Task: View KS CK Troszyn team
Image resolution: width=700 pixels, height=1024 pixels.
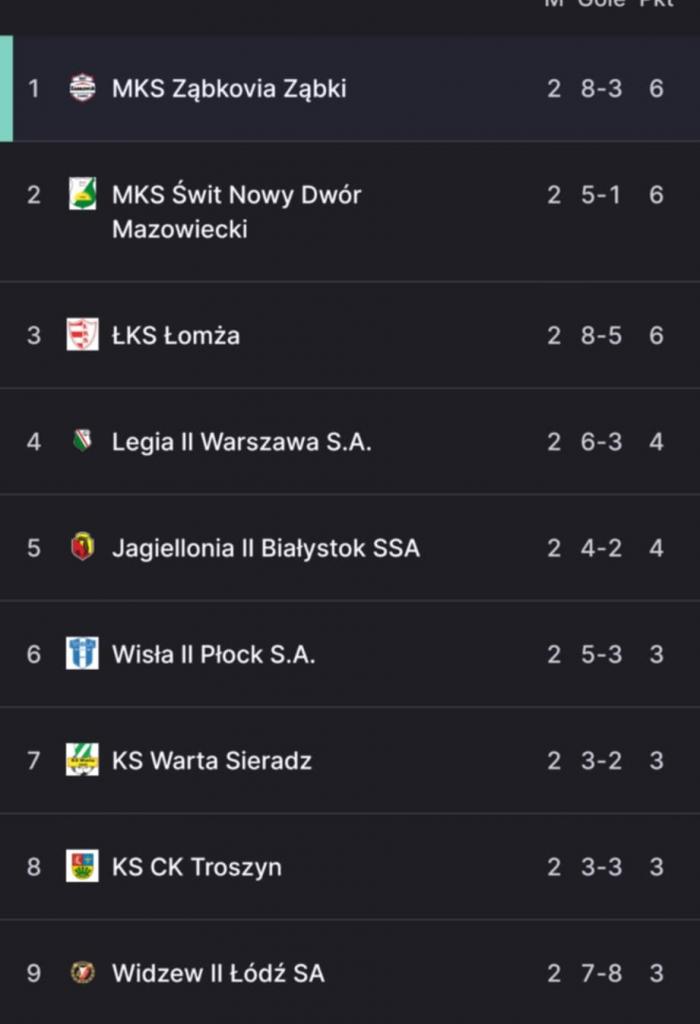Action: tap(196, 867)
